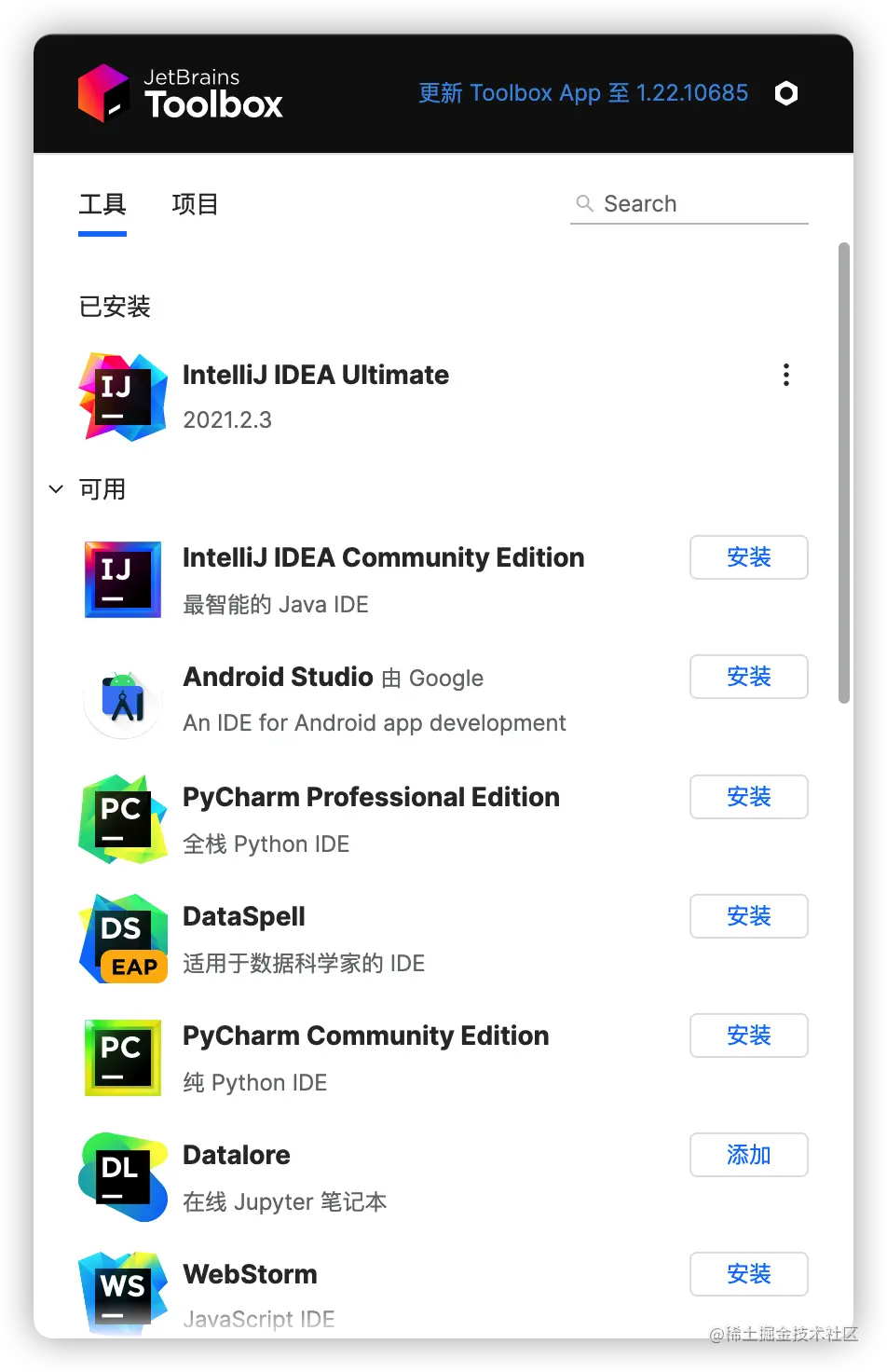The height and width of the screenshot is (1372, 887).
Task: Select the 工具 tab
Action: pyautogui.click(x=102, y=204)
